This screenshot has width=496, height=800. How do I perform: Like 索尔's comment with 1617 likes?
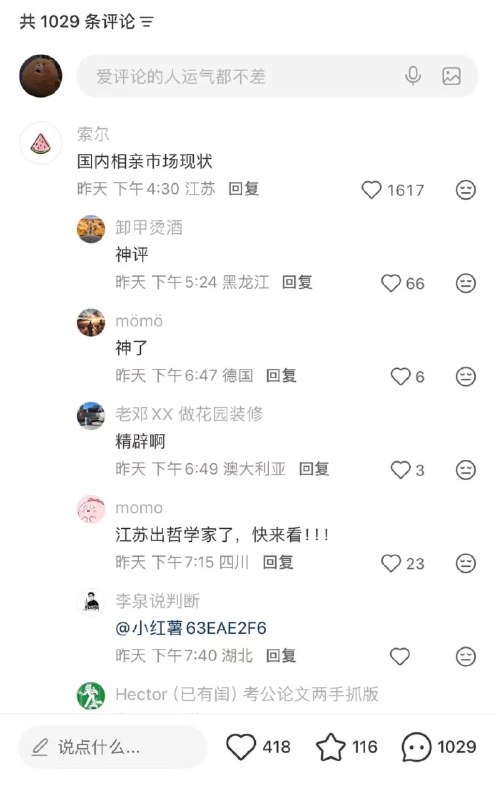click(371, 190)
